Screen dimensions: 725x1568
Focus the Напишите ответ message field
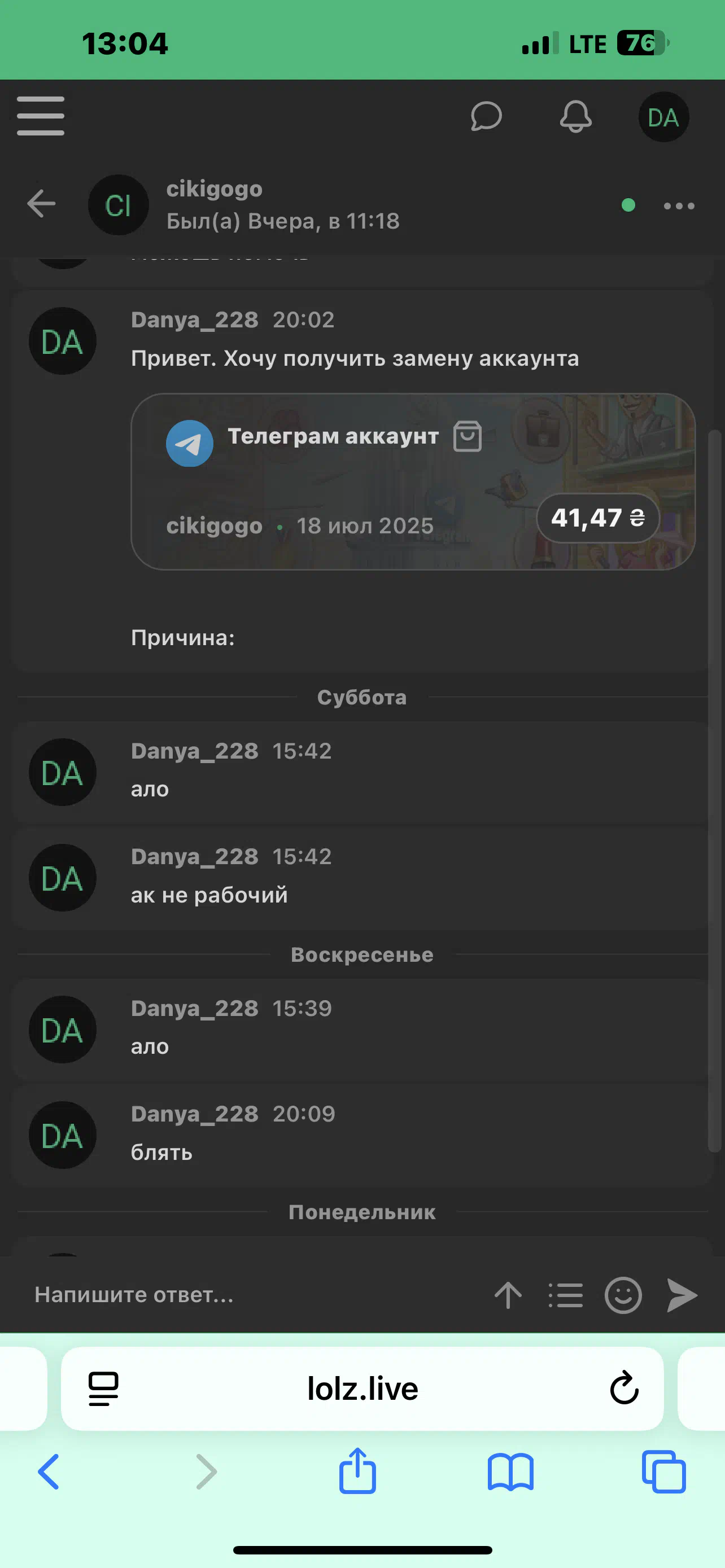pos(256,1294)
